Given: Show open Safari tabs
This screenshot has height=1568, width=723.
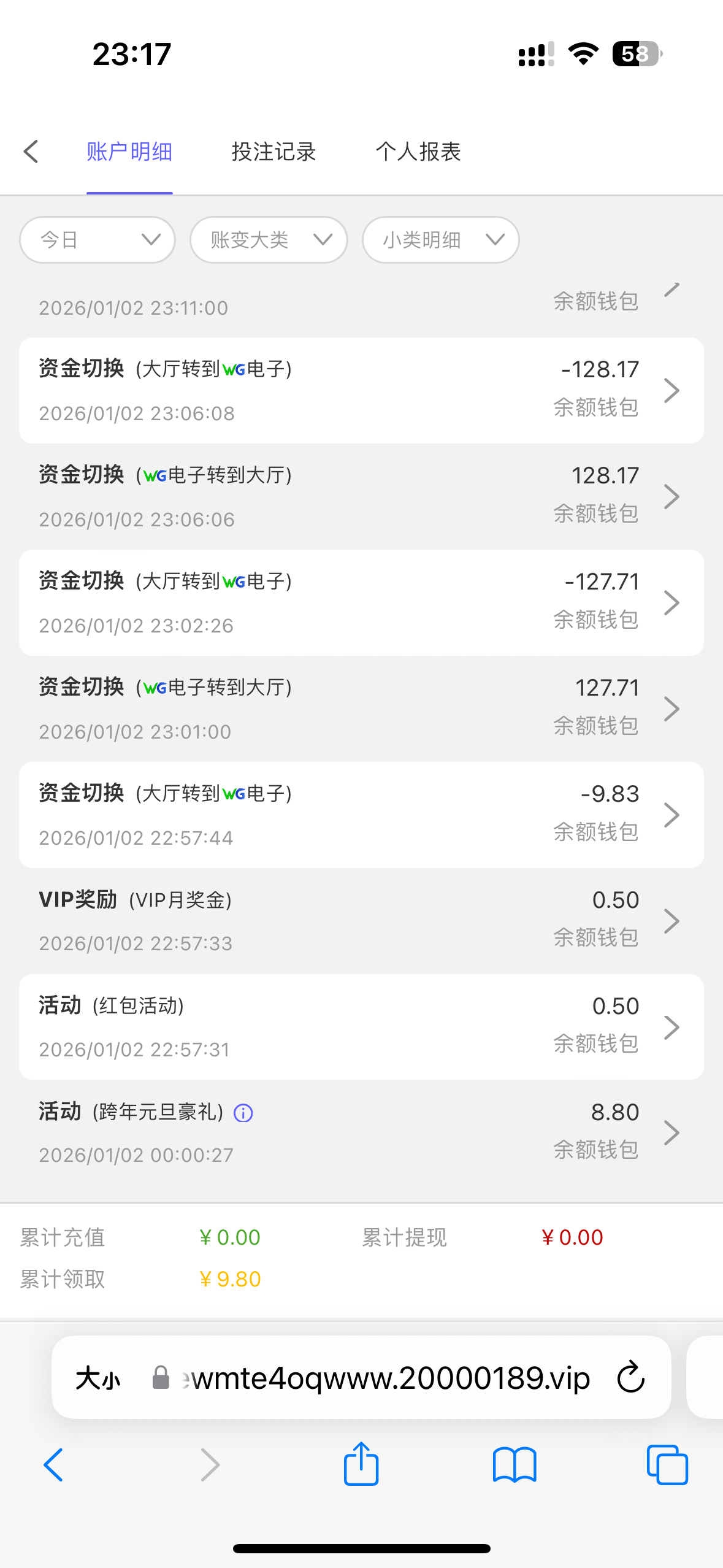Looking at the screenshot, I should click(x=667, y=1465).
